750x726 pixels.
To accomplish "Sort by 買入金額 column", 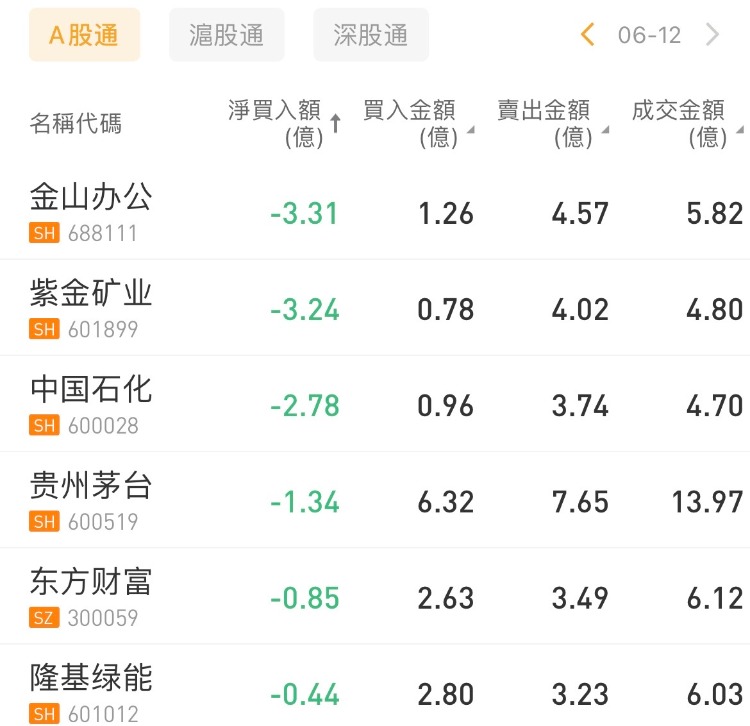I will (416, 123).
